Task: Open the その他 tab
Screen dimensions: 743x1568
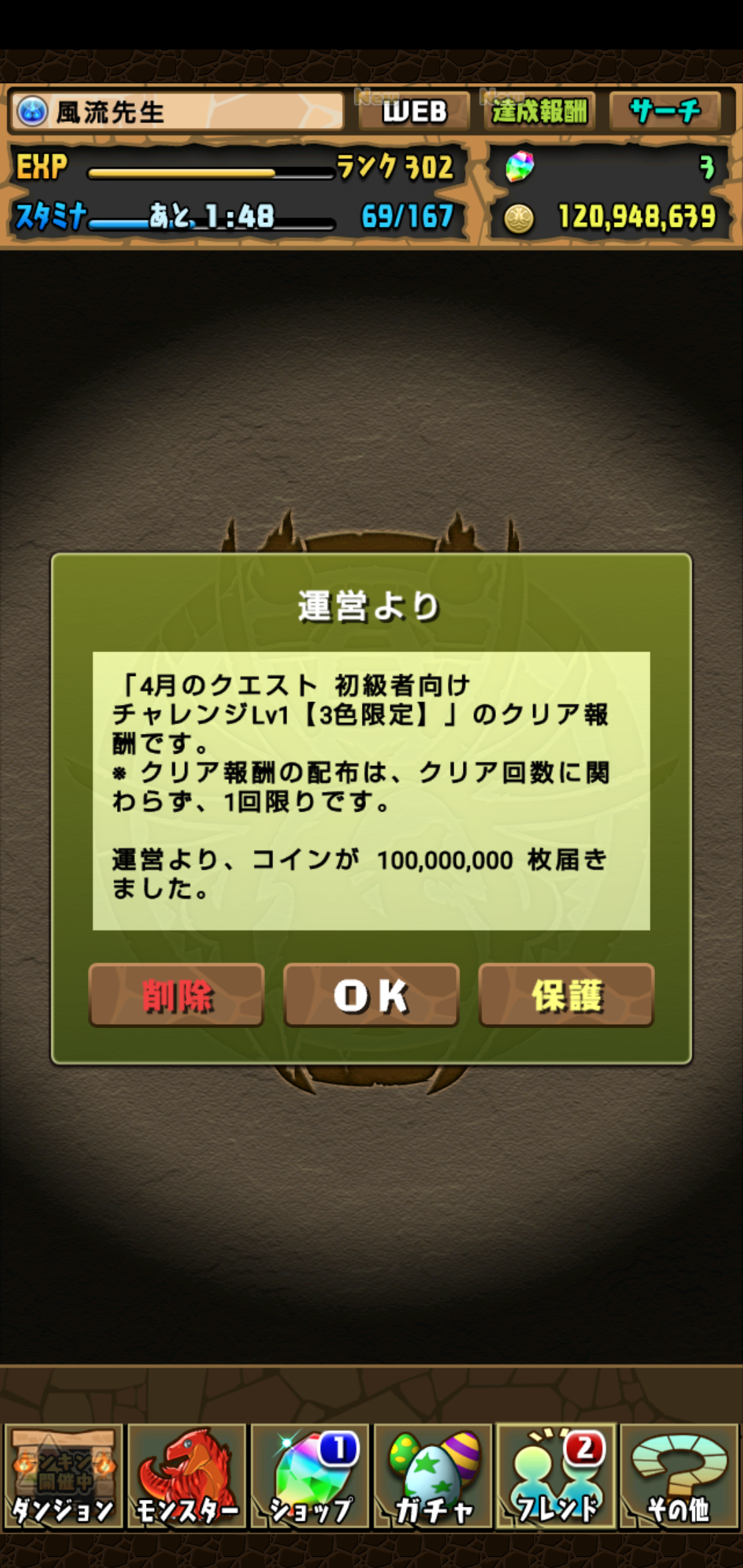Action: click(x=679, y=1476)
